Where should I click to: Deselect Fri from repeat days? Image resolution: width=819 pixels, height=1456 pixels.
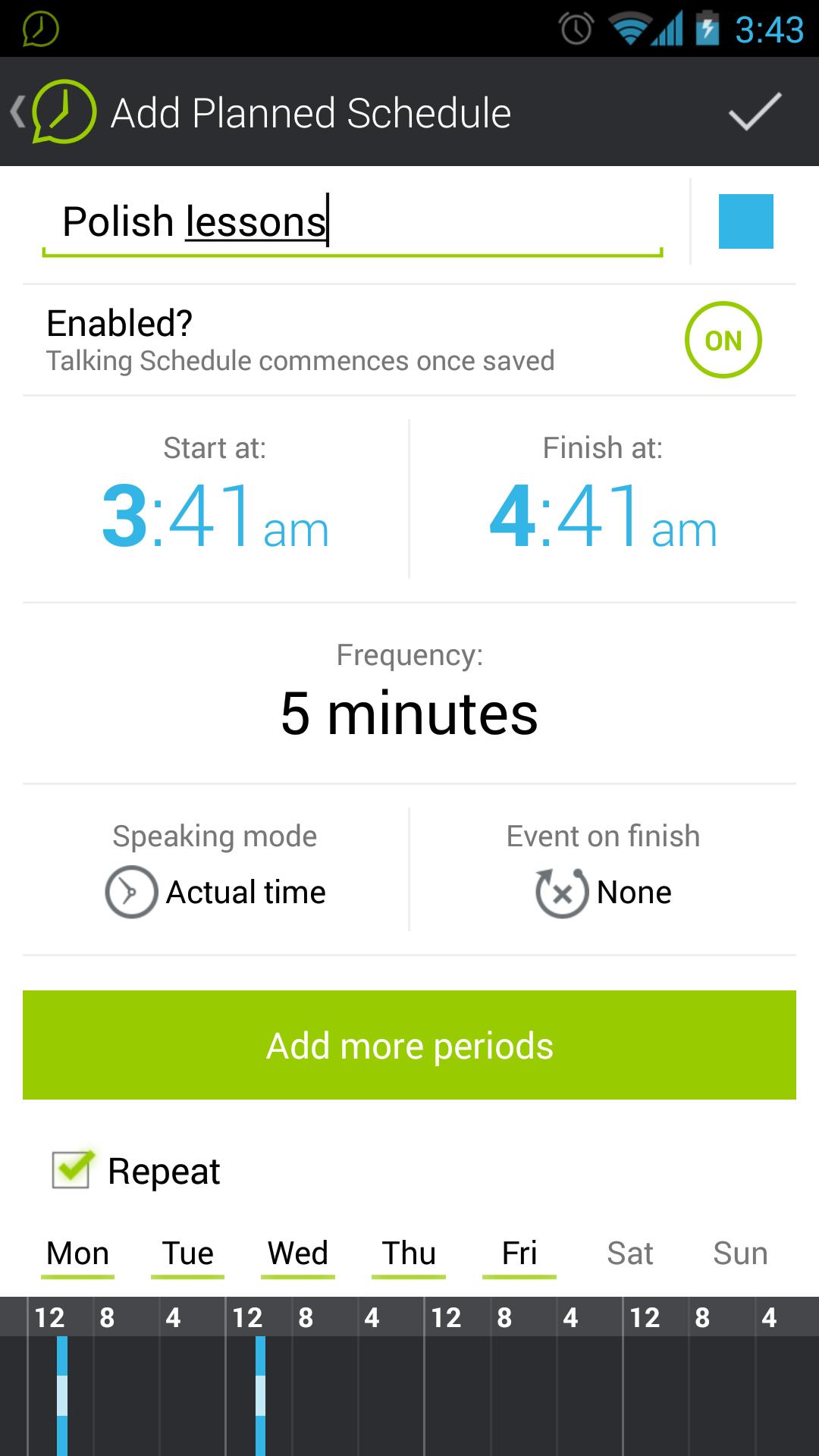coord(519,1254)
